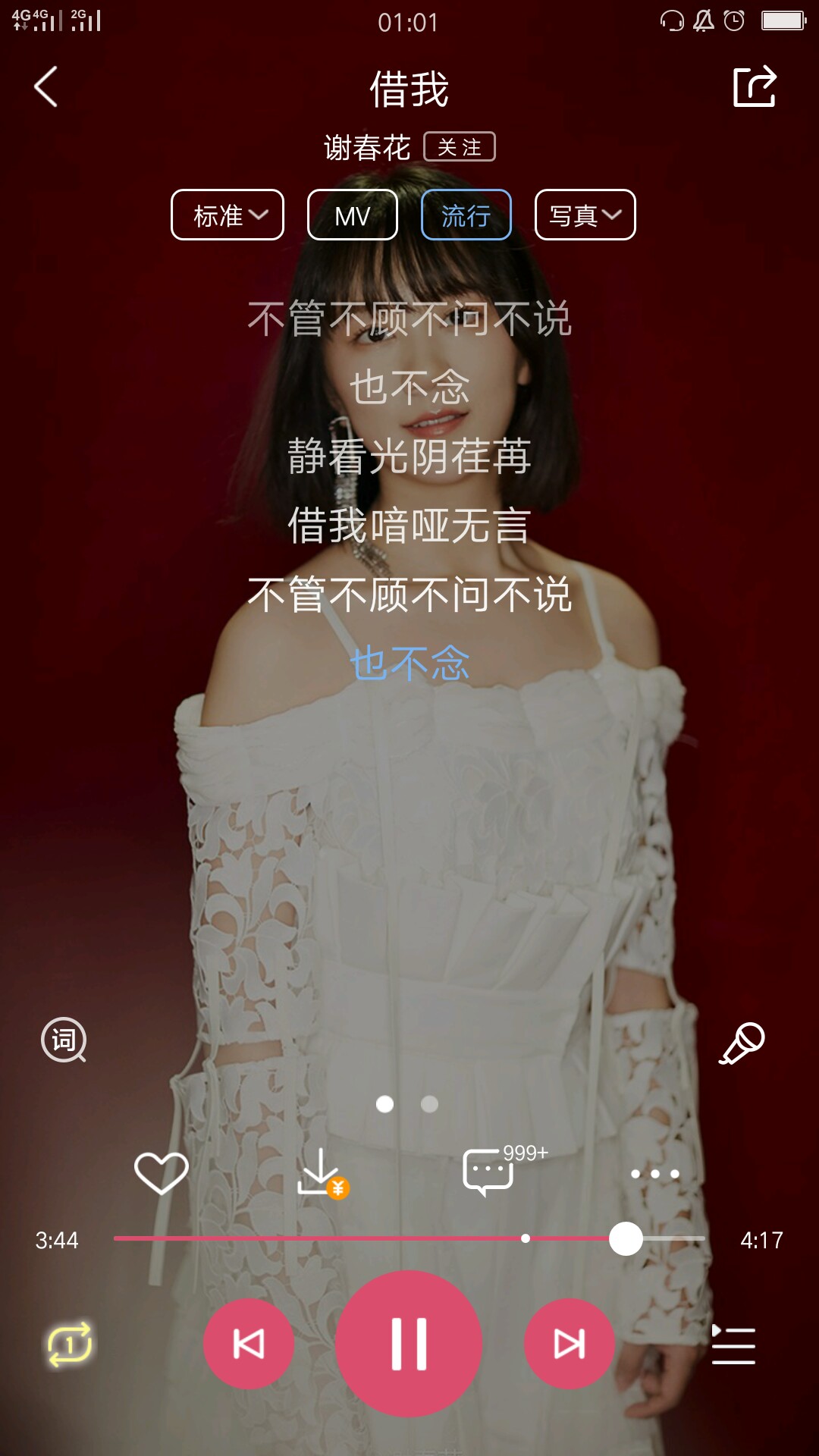This screenshot has width=819, height=1456.
Task: Like the song with the heart icon
Action: tap(162, 1173)
